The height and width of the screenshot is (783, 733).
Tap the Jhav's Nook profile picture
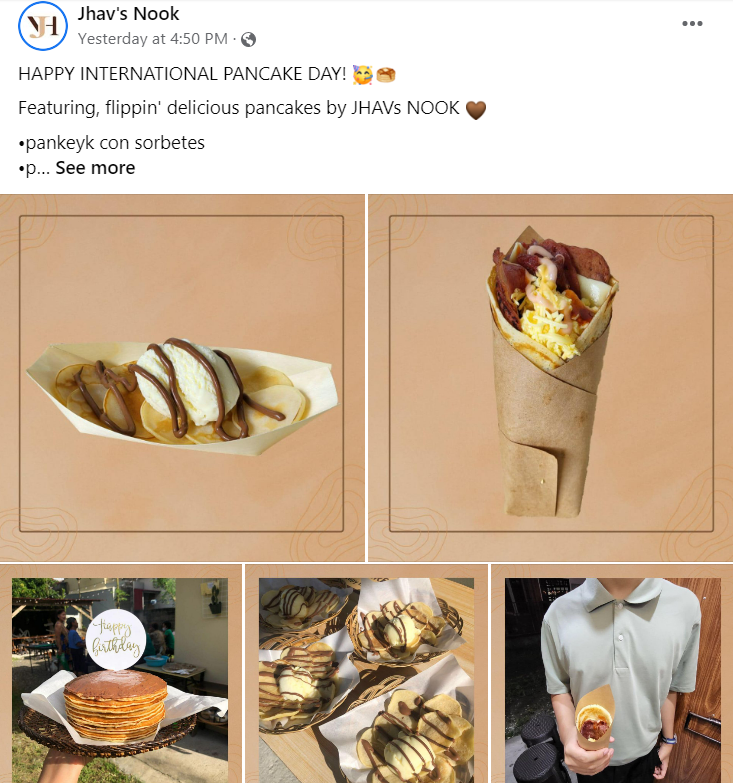(x=43, y=27)
